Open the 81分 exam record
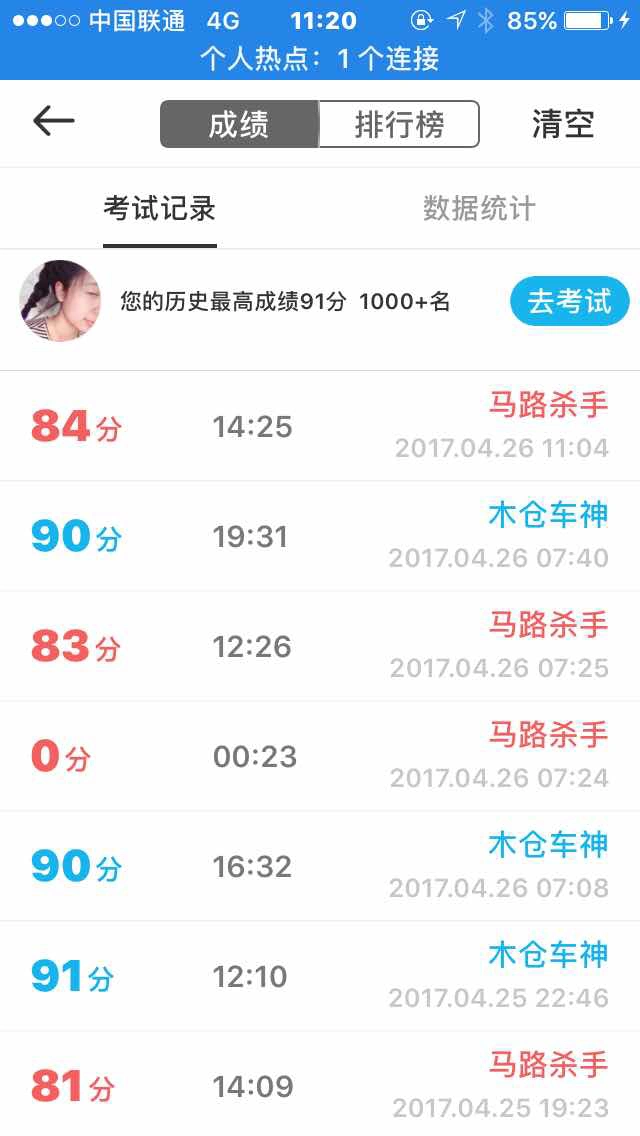Image resolution: width=640 pixels, height=1136 pixels. point(320,1085)
